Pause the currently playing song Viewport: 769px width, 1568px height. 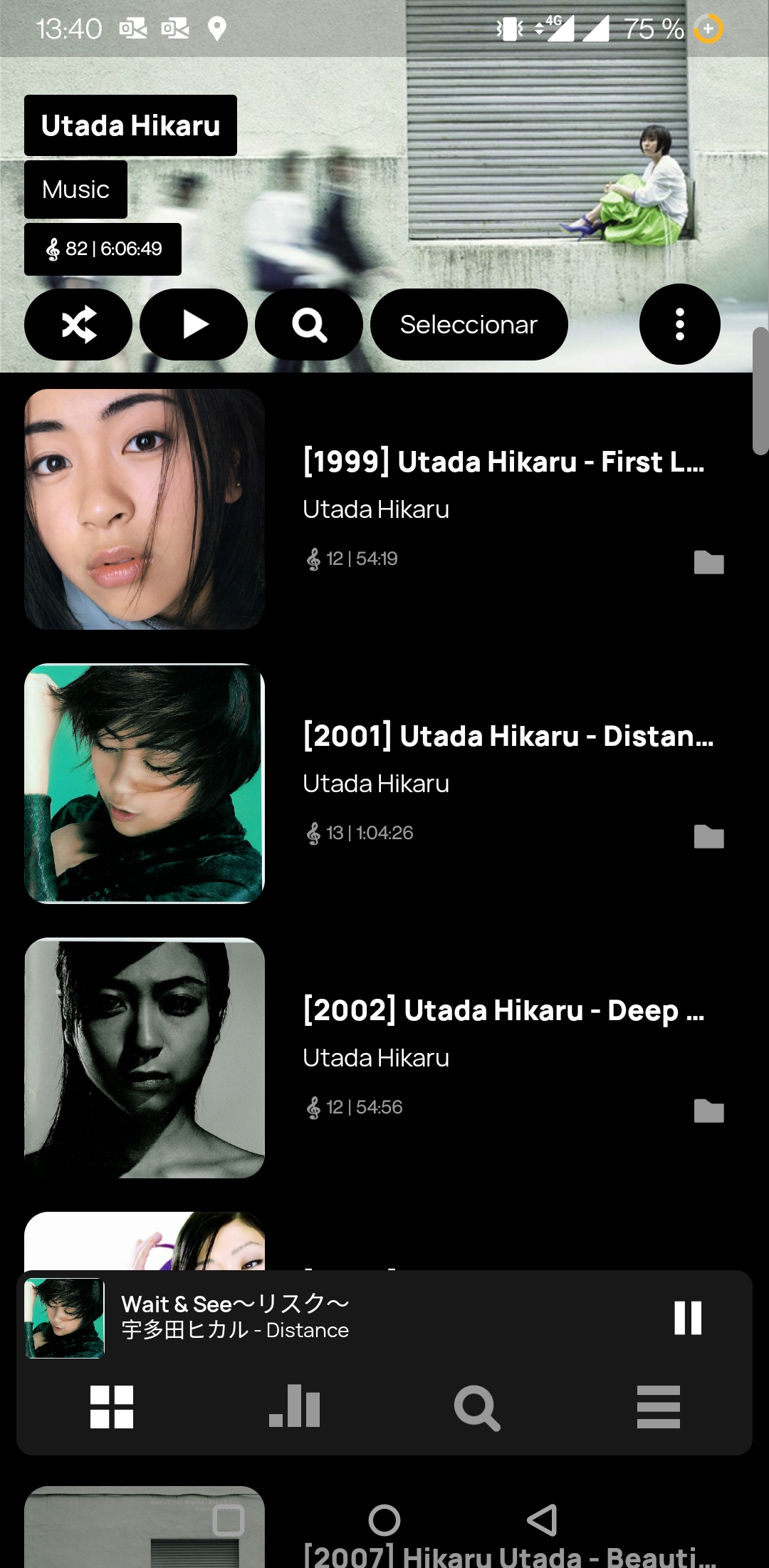(688, 1318)
